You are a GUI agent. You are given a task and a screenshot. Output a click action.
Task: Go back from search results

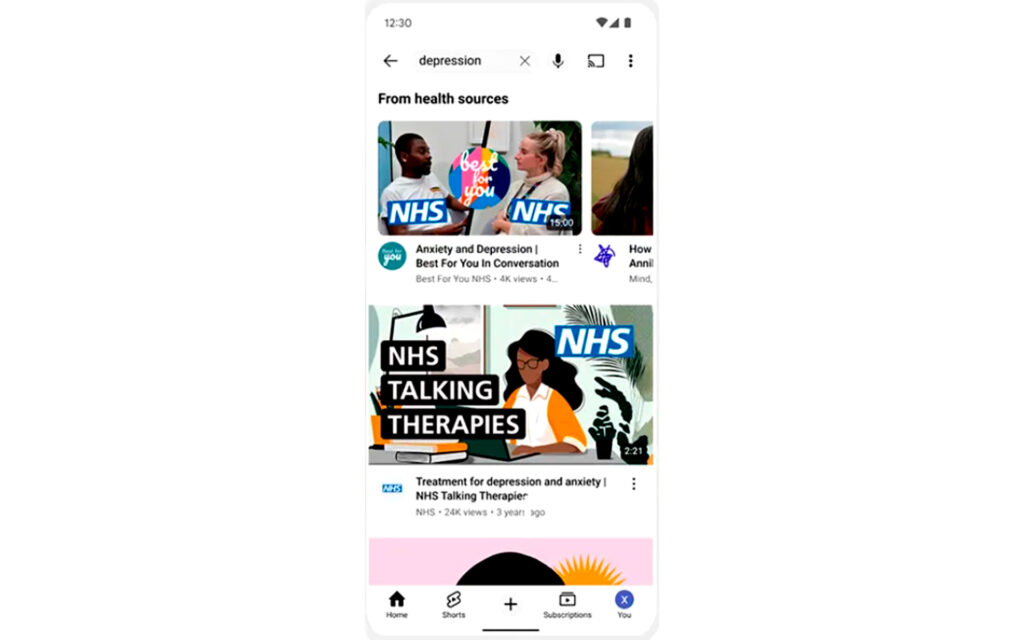click(x=390, y=61)
